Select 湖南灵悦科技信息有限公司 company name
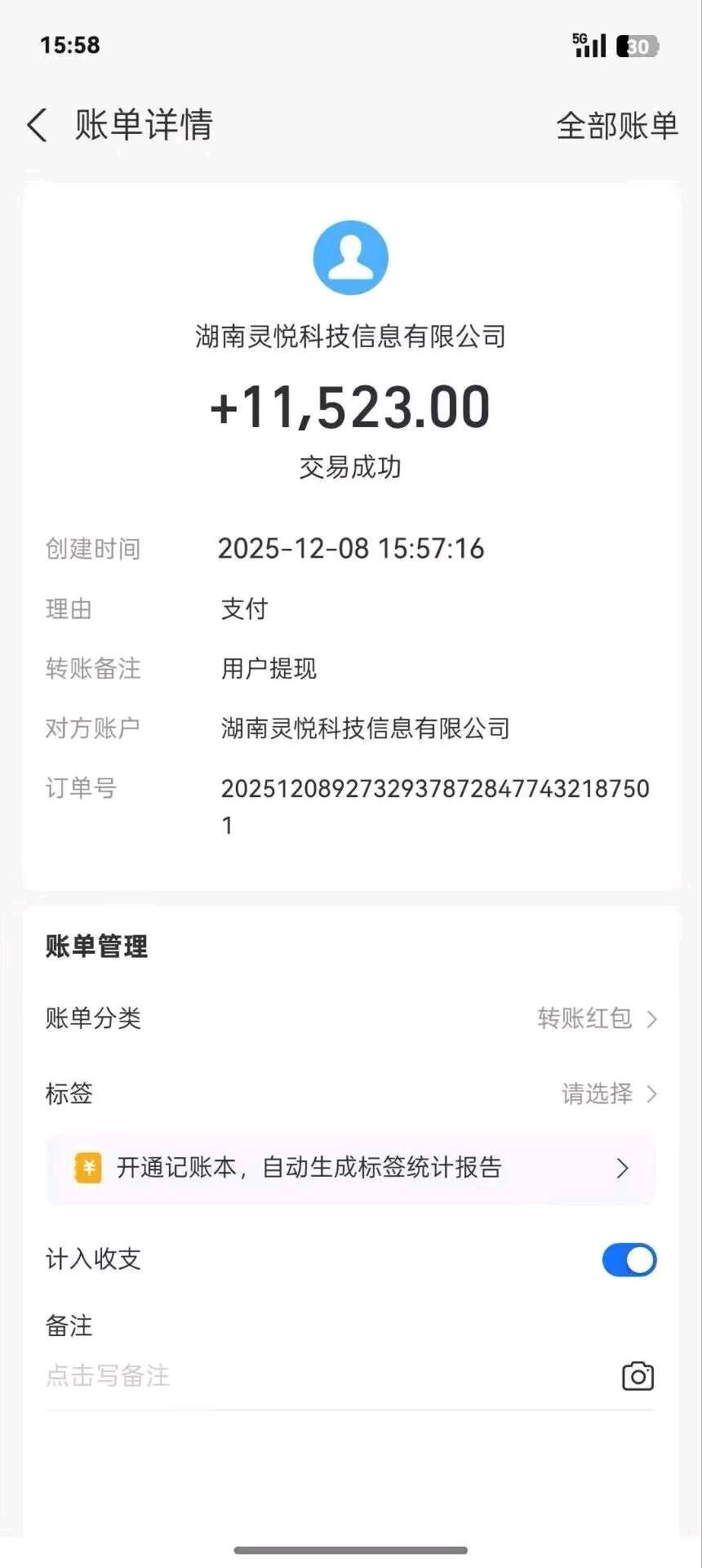 pos(350,336)
